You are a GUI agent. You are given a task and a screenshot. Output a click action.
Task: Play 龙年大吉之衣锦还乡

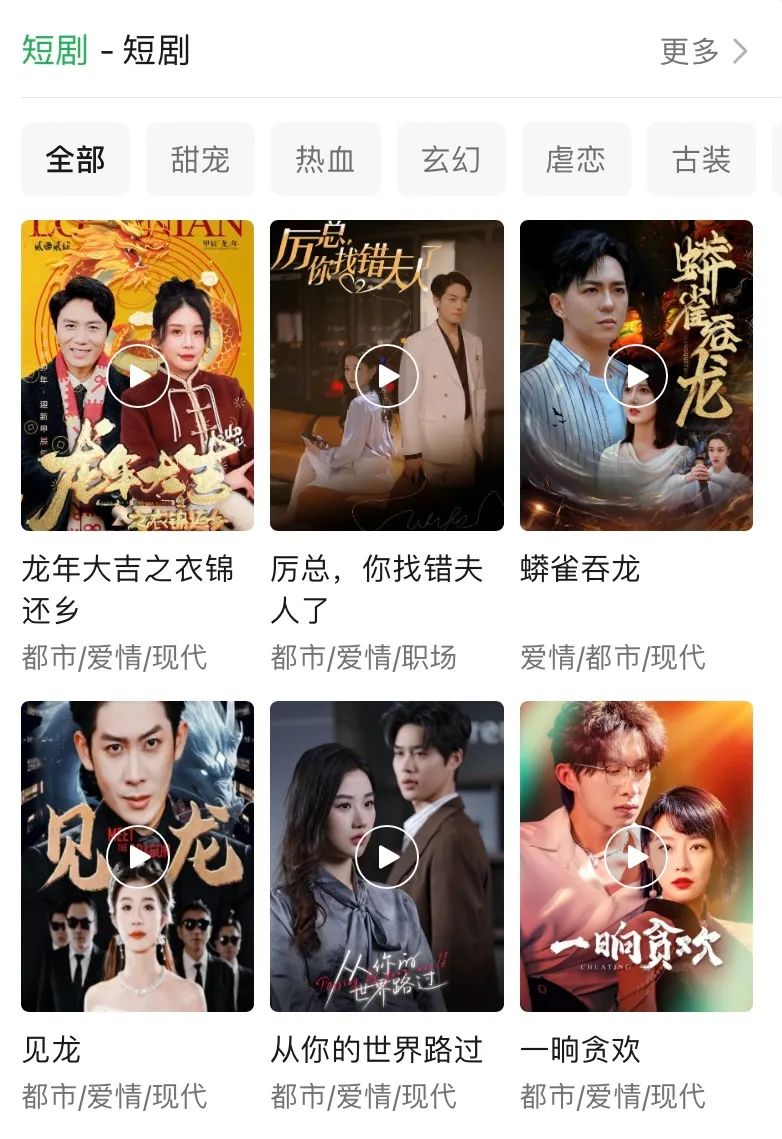[137, 375]
